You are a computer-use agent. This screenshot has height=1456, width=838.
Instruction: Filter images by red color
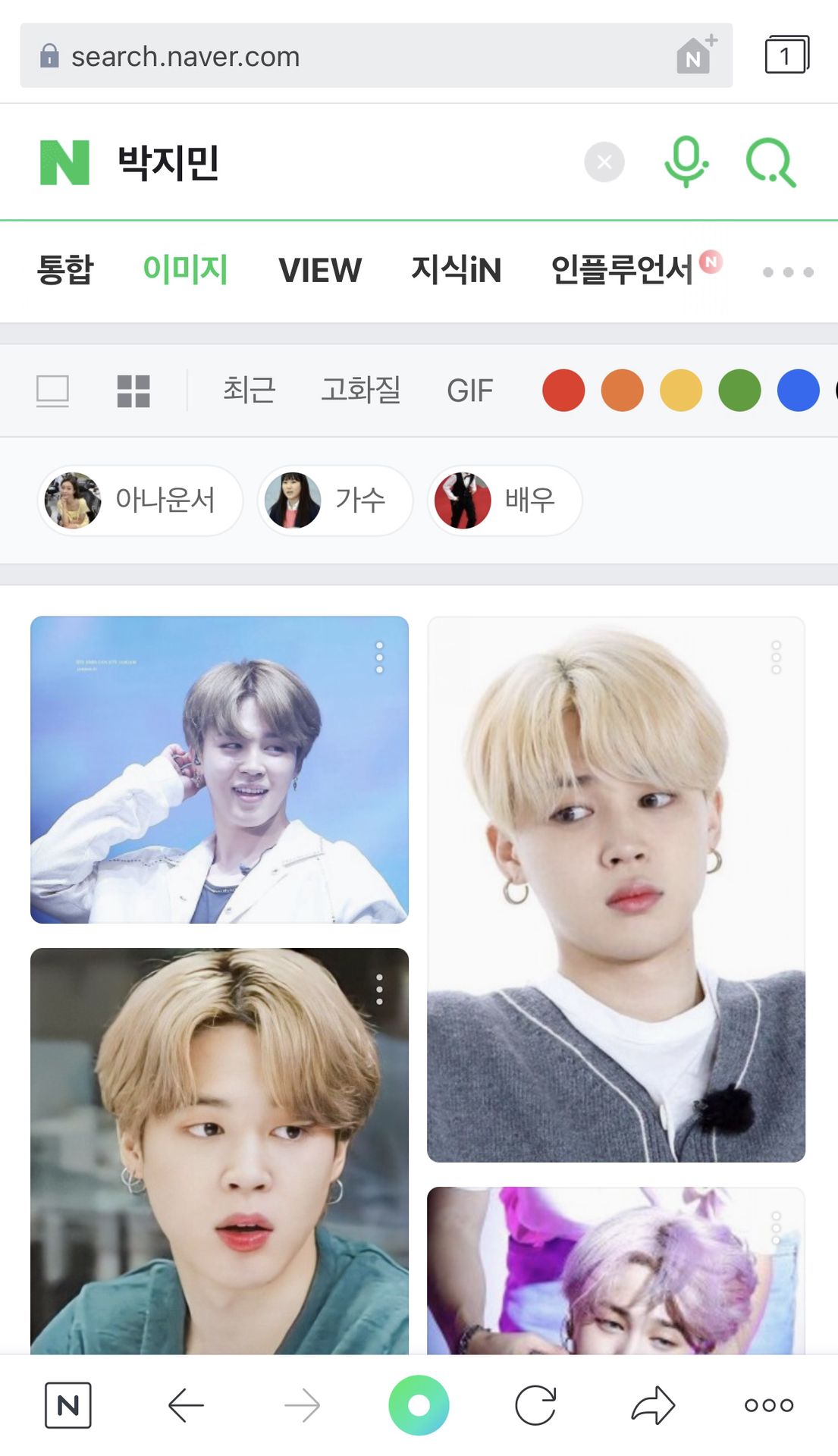(x=563, y=391)
